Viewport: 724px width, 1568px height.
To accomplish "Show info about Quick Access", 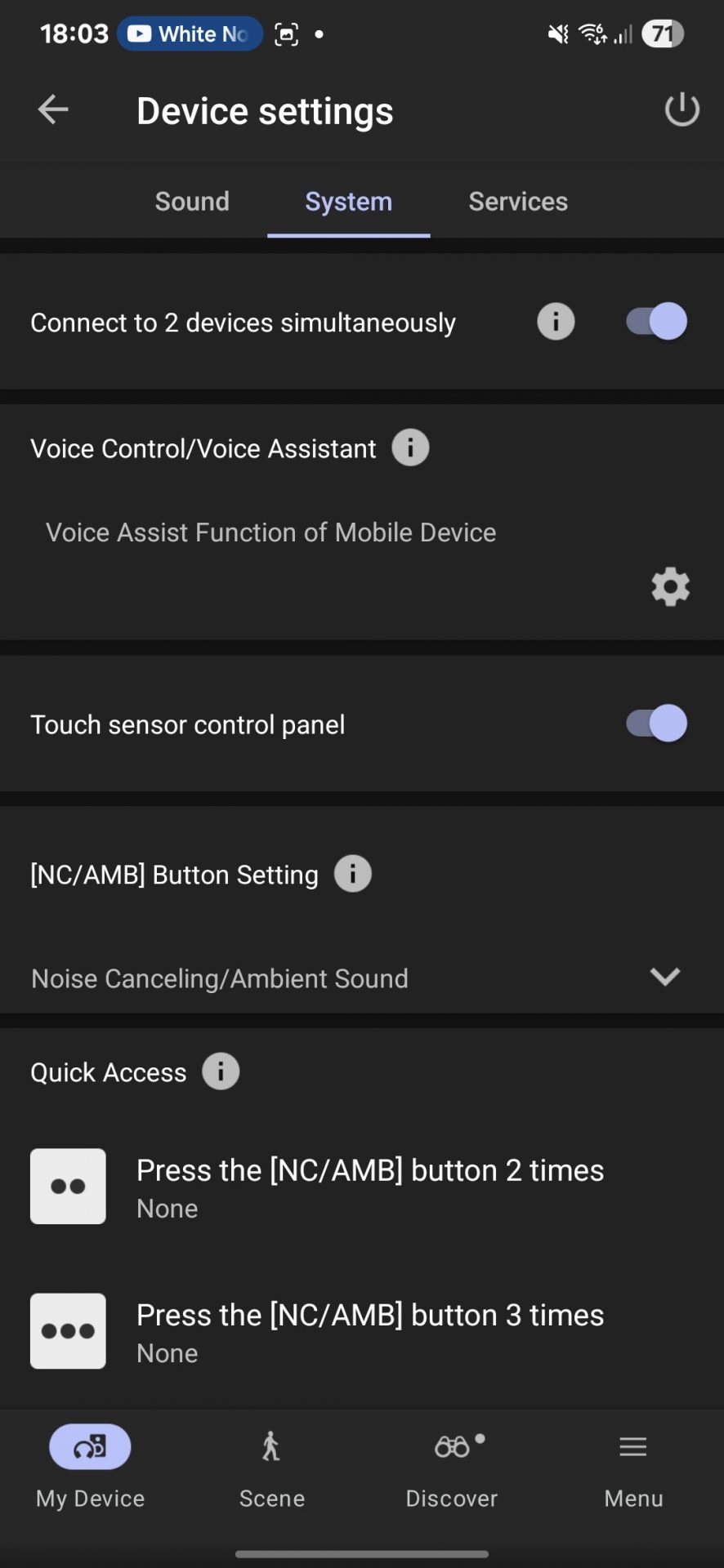I will 221,1071.
